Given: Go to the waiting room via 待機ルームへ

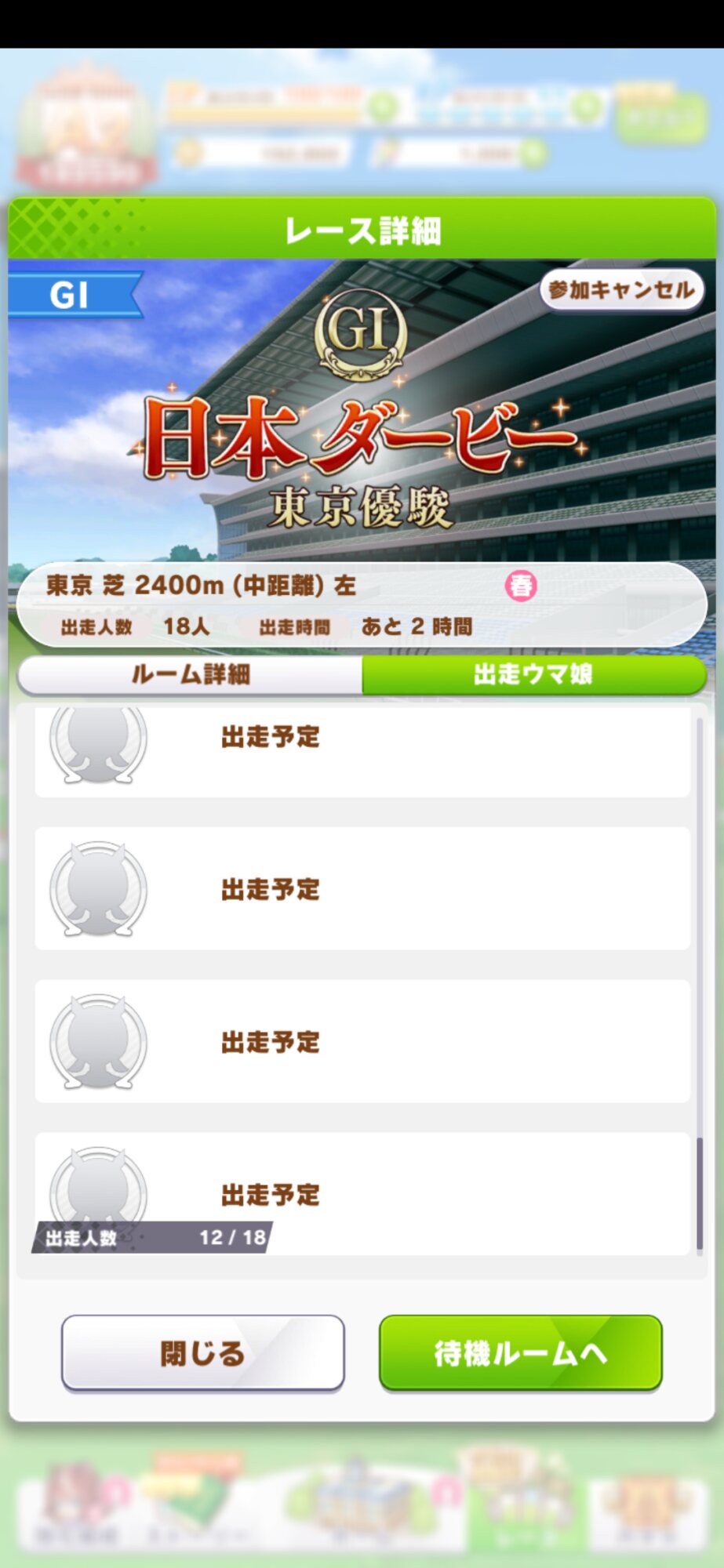Looking at the screenshot, I should [520, 1352].
